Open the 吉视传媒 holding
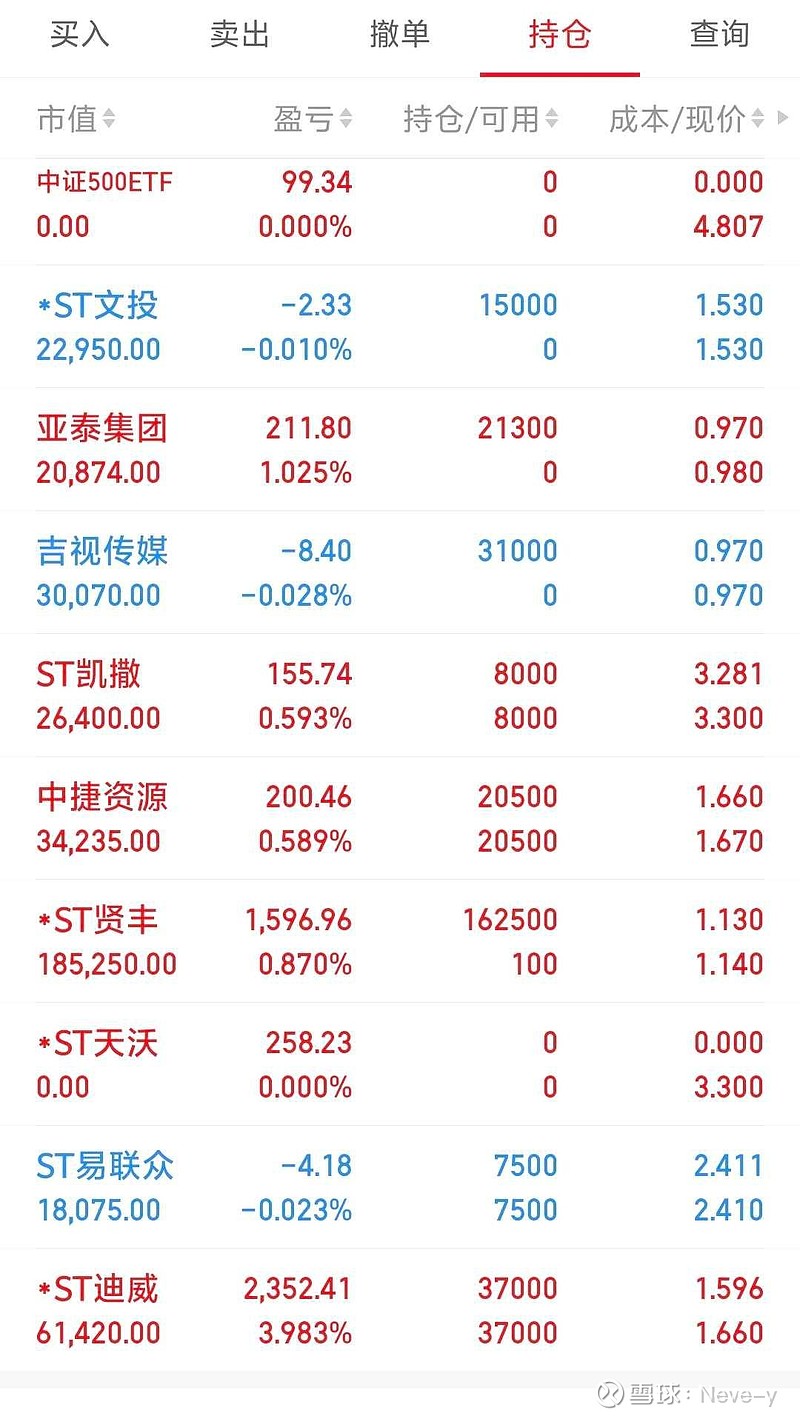Image resolution: width=800 pixels, height=1419 pixels. coord(400,572)
